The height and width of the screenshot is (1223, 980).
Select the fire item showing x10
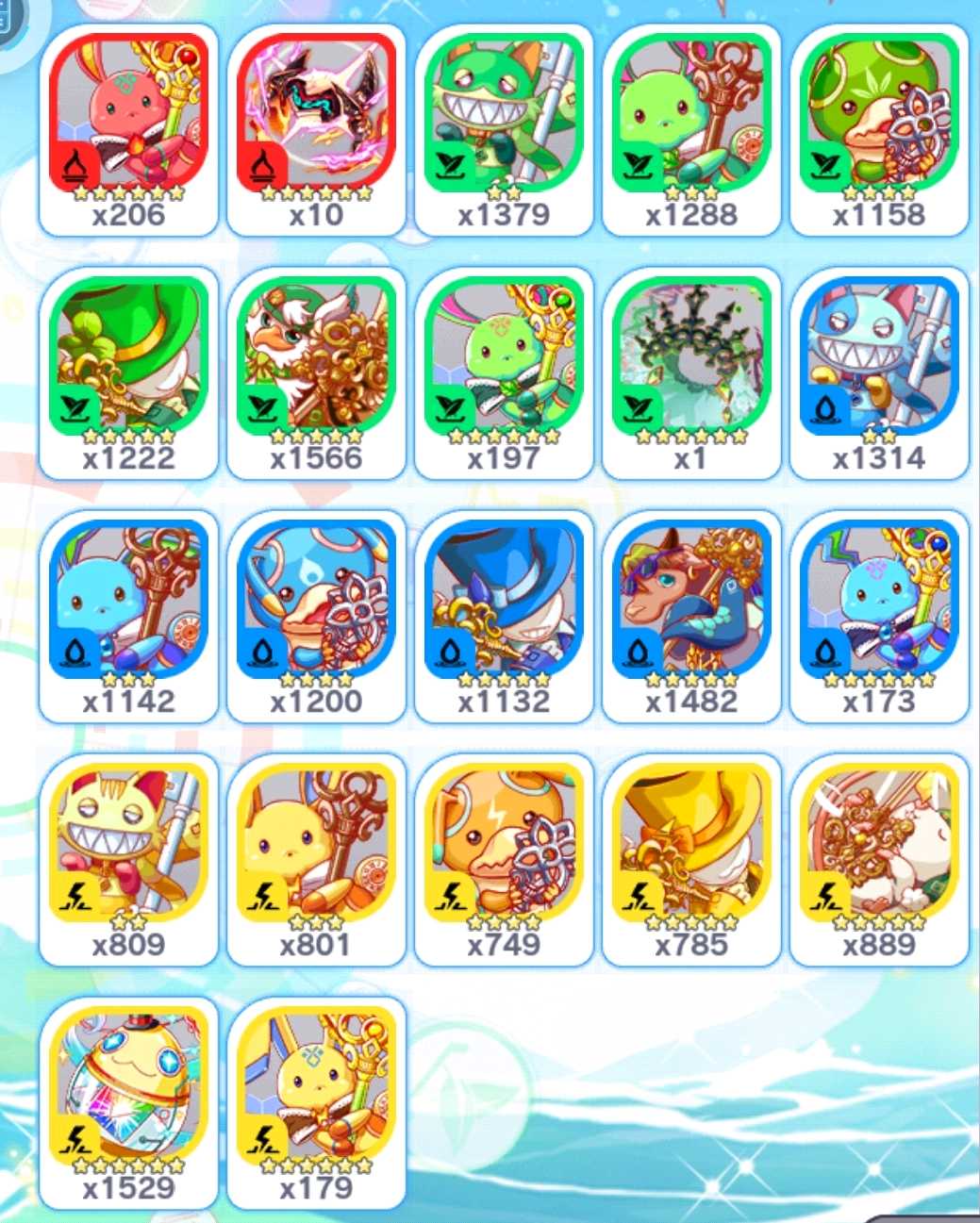pyautogui.click(x=316, y=130)
